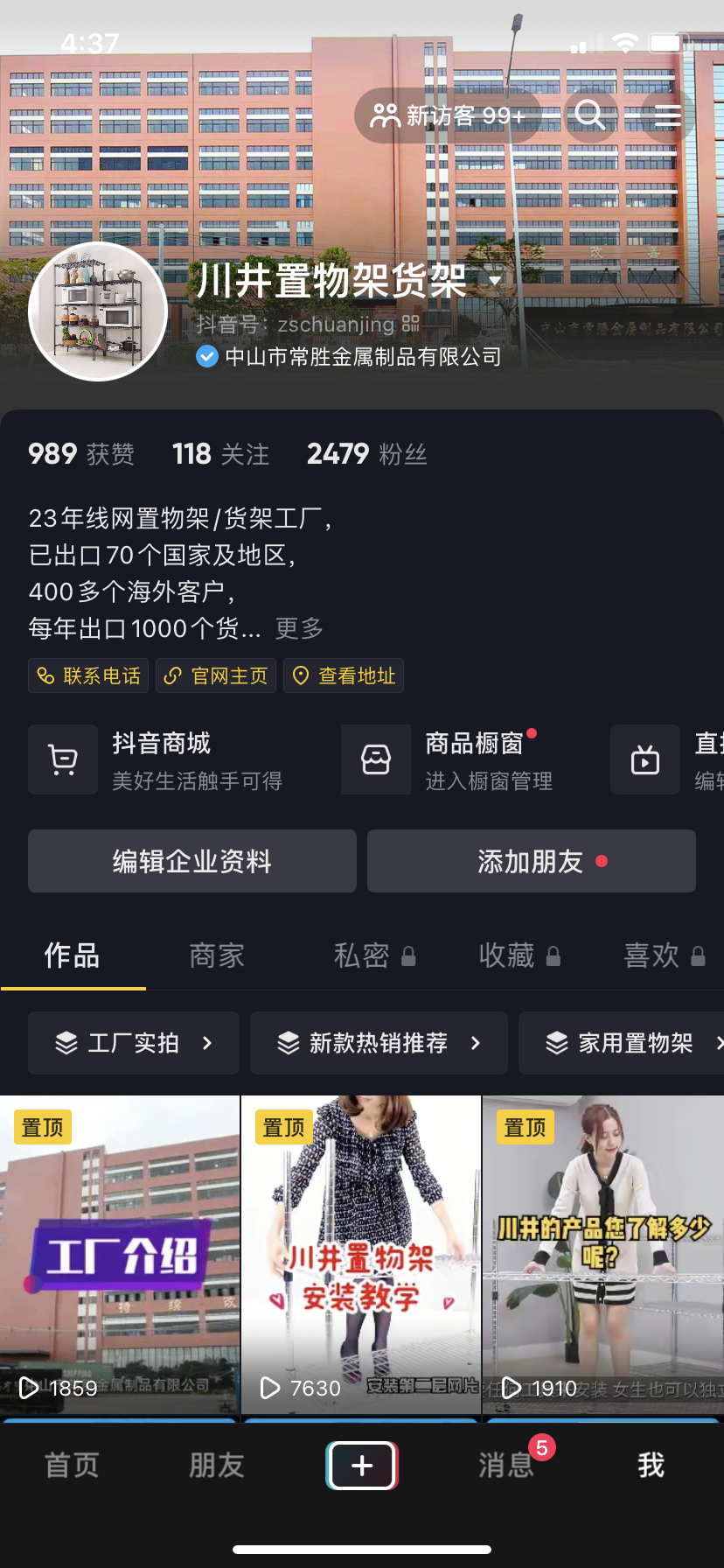The image size is (724, 1568).
Task: Play the pinned 工厂介绍 video
Action: click(x=120, y=1253)
